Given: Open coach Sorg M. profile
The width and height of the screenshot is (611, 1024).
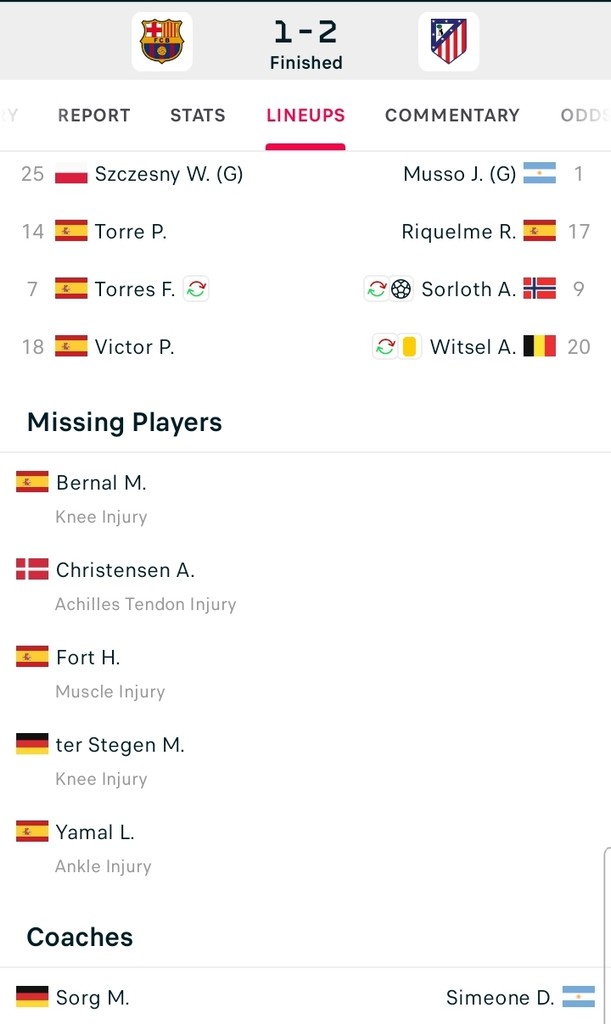Looking at the screenshot, I should click(92, 997).
